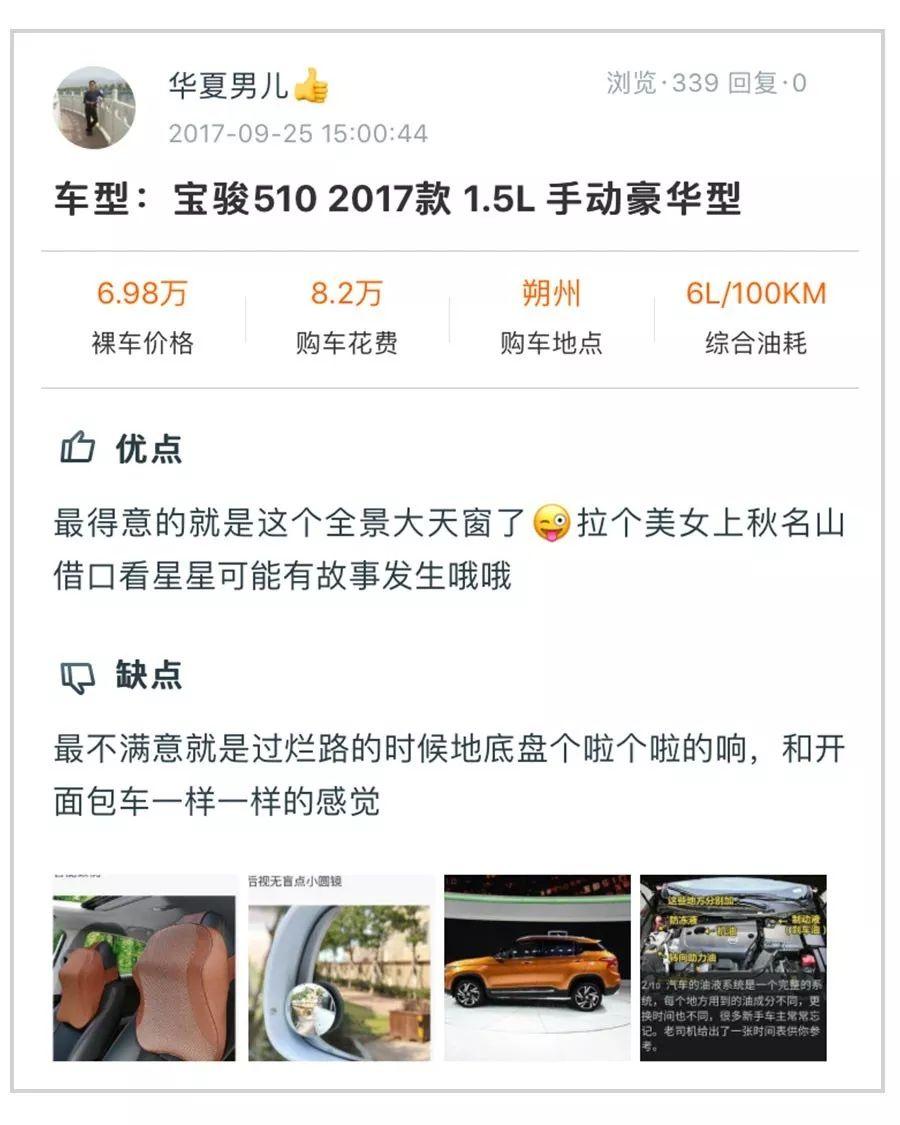Tap the thumbs-up emoji next to 华夏男儿
Image resolution: width=900 pixels, height=1125 pixels.
[311, 88]
